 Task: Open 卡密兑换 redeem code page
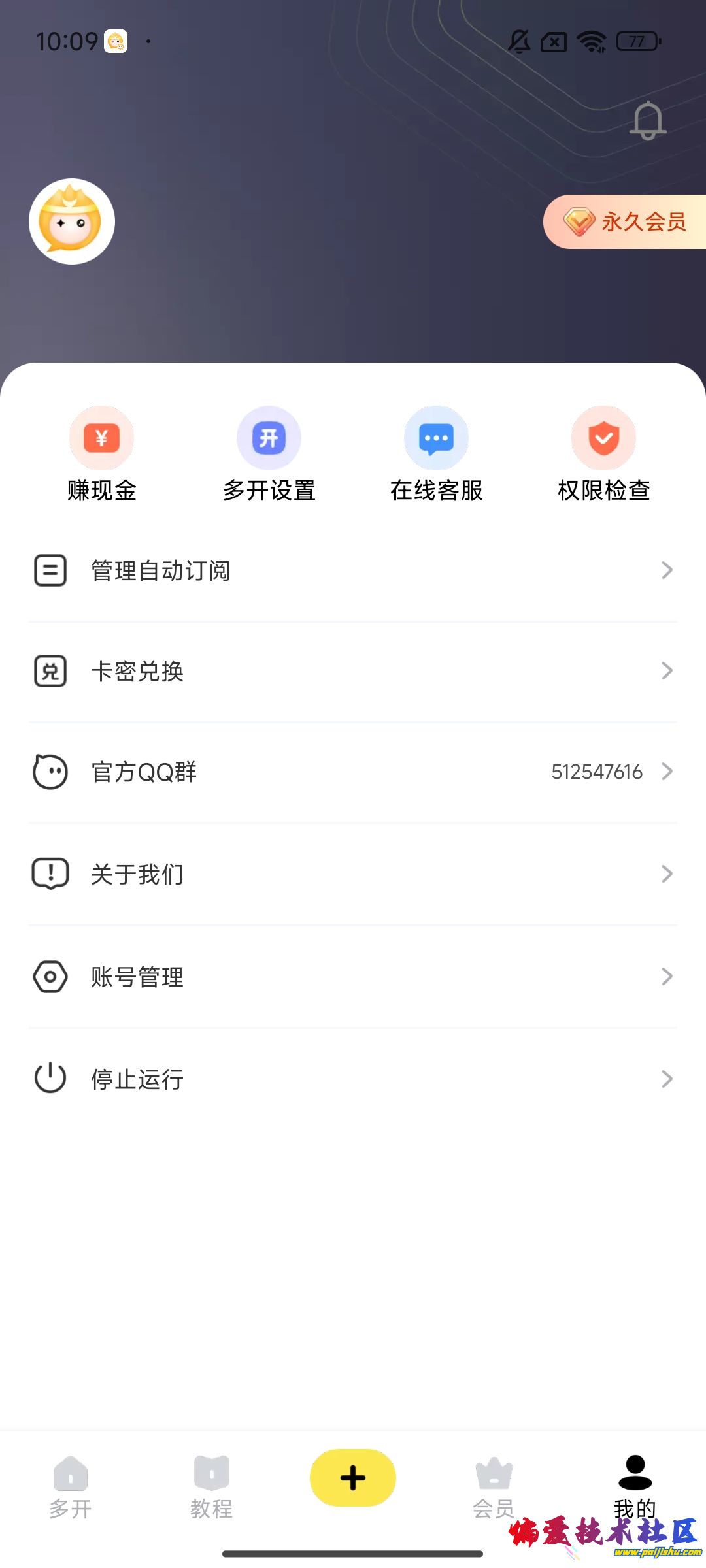pos(353,671)
